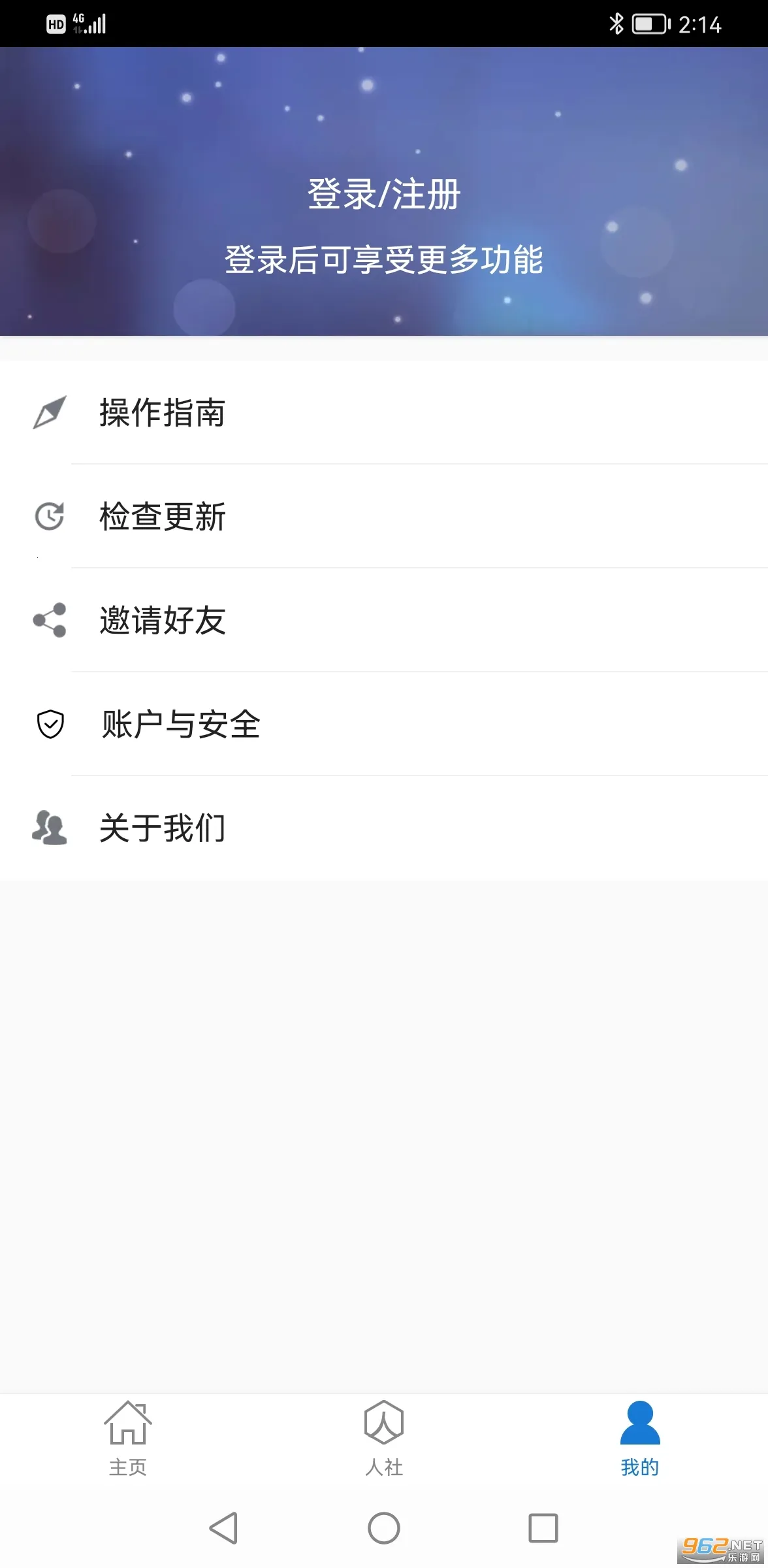Tap 登录/注册 to sign in
This screenshot has width=768, height=1568.
[x=384, y=193]
